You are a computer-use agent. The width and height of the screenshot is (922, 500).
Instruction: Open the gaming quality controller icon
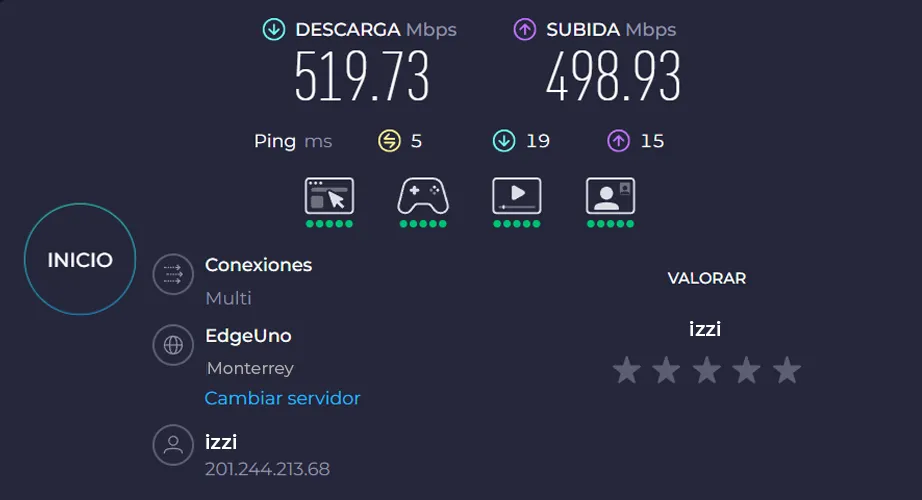423,196
